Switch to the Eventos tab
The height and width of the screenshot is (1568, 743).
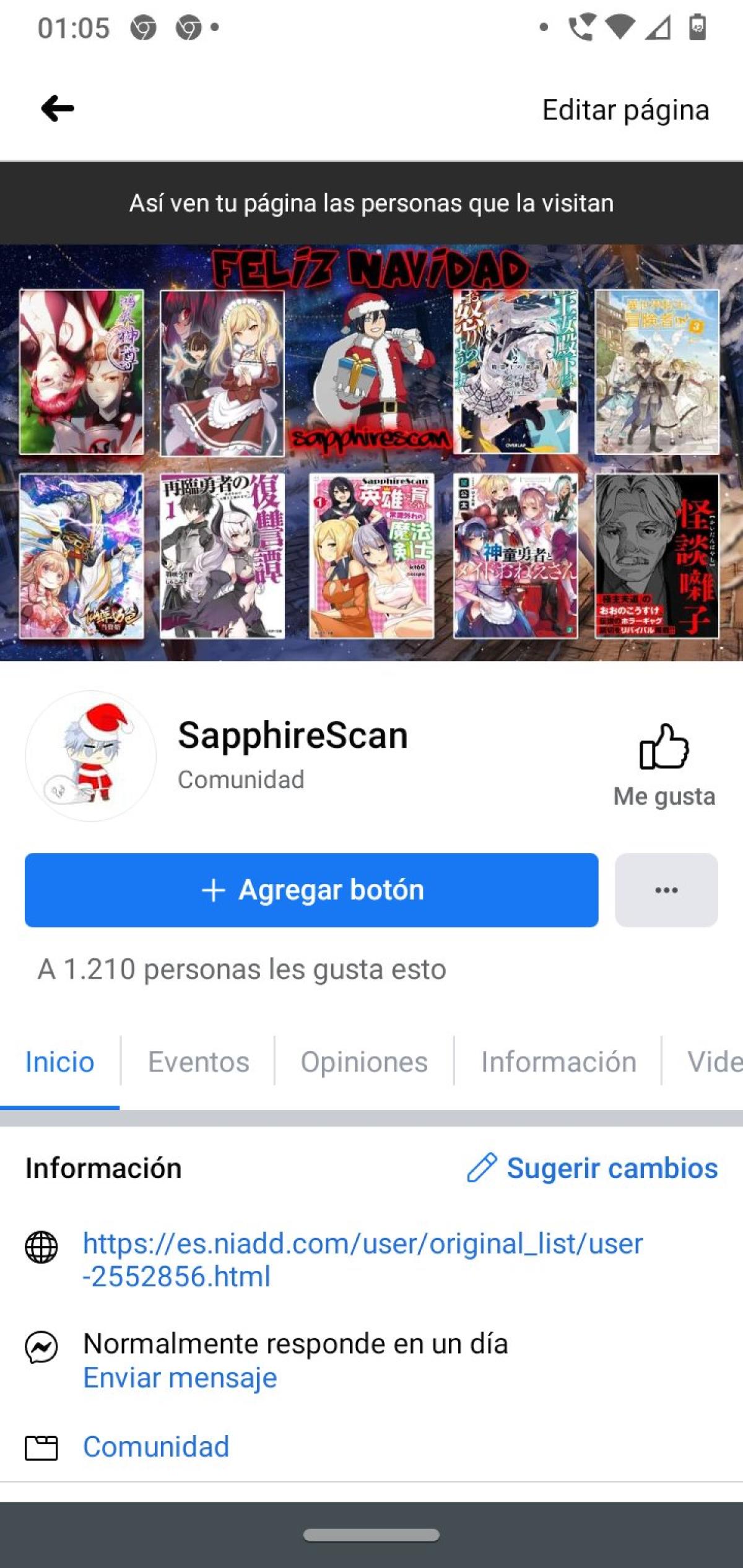(x=198, y=1062)
